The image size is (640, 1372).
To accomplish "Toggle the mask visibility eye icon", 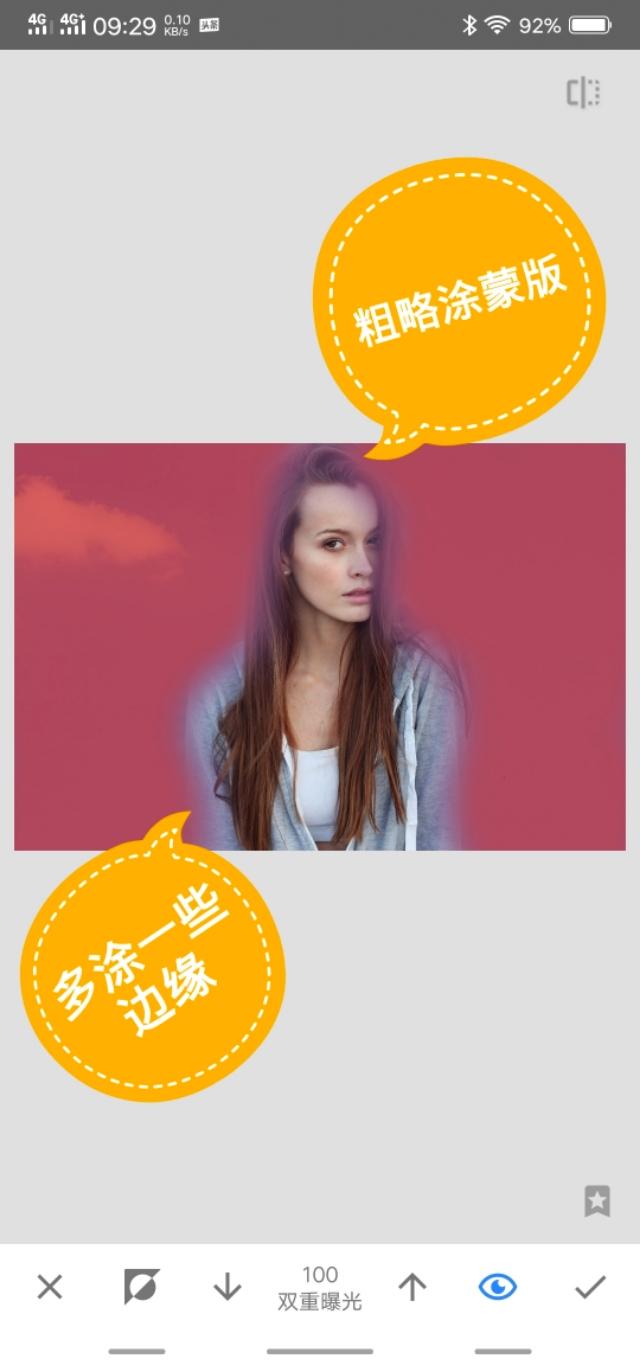I will (x=497, y=1287).
